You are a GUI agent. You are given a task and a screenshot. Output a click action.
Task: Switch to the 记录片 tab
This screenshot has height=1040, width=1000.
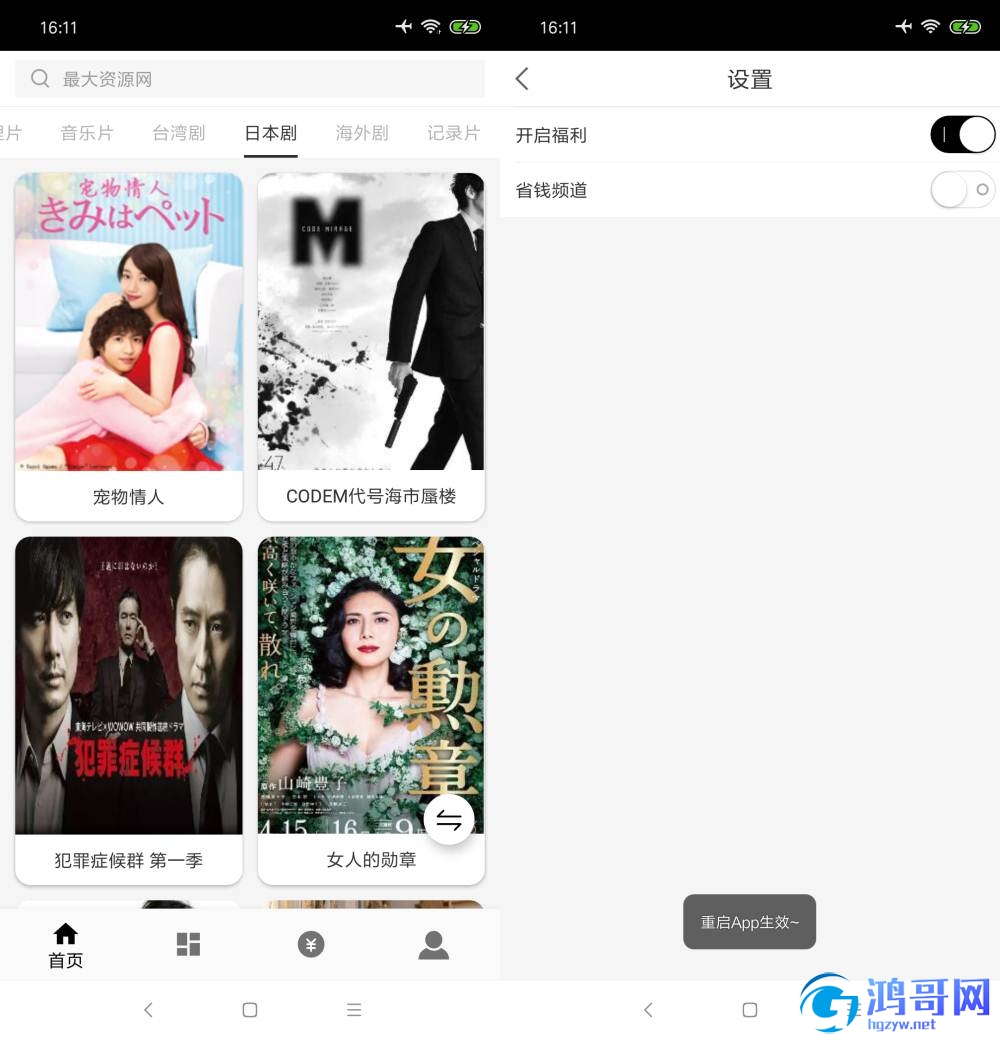[453, 133]
